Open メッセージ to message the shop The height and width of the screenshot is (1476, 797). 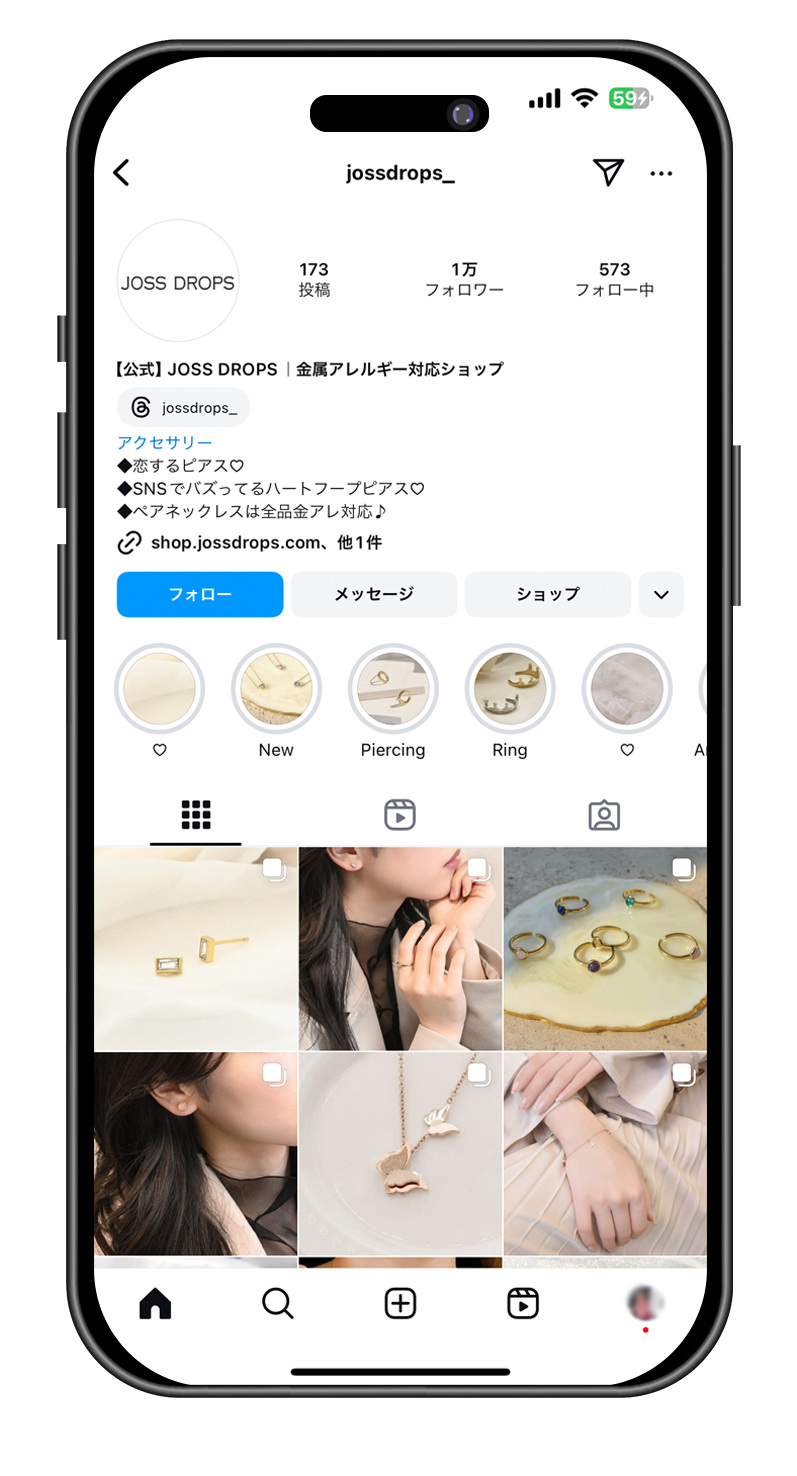pyautogui.click(x=374, y=594)
